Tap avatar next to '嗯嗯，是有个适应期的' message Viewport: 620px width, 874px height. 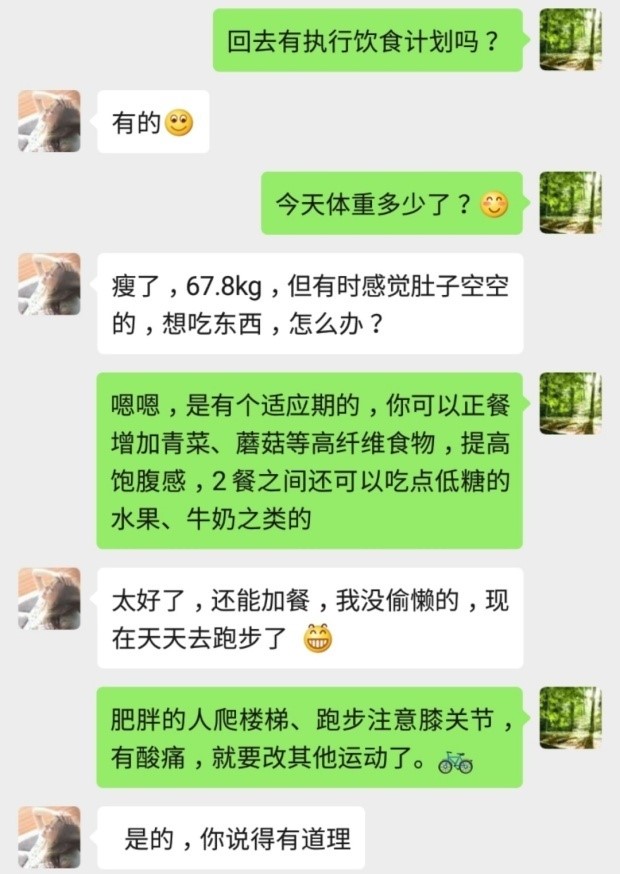570,404
